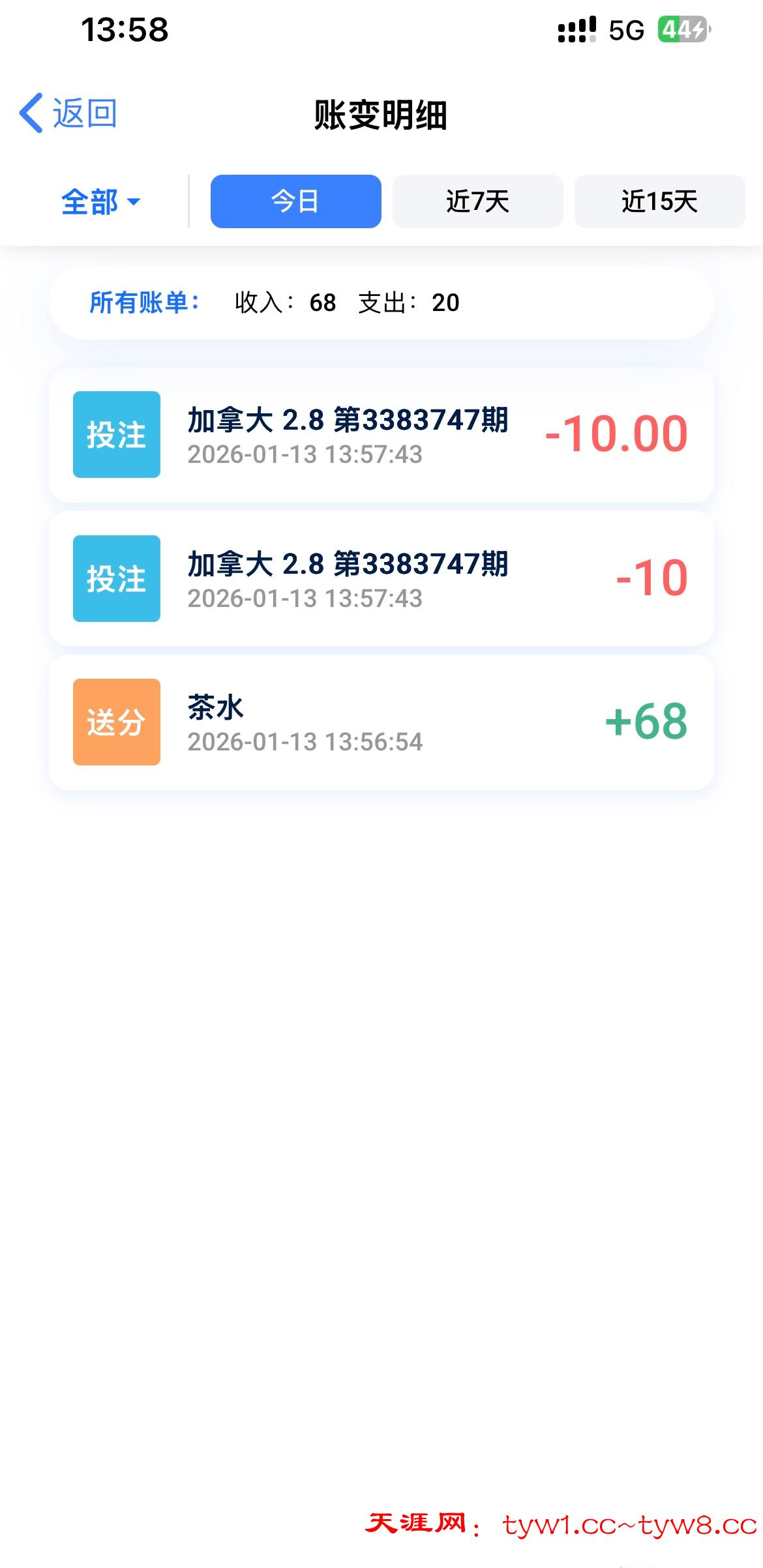This screenshot has width=763, height=1568.
Task: Show records for 近15天
Action: click(659, 201)
